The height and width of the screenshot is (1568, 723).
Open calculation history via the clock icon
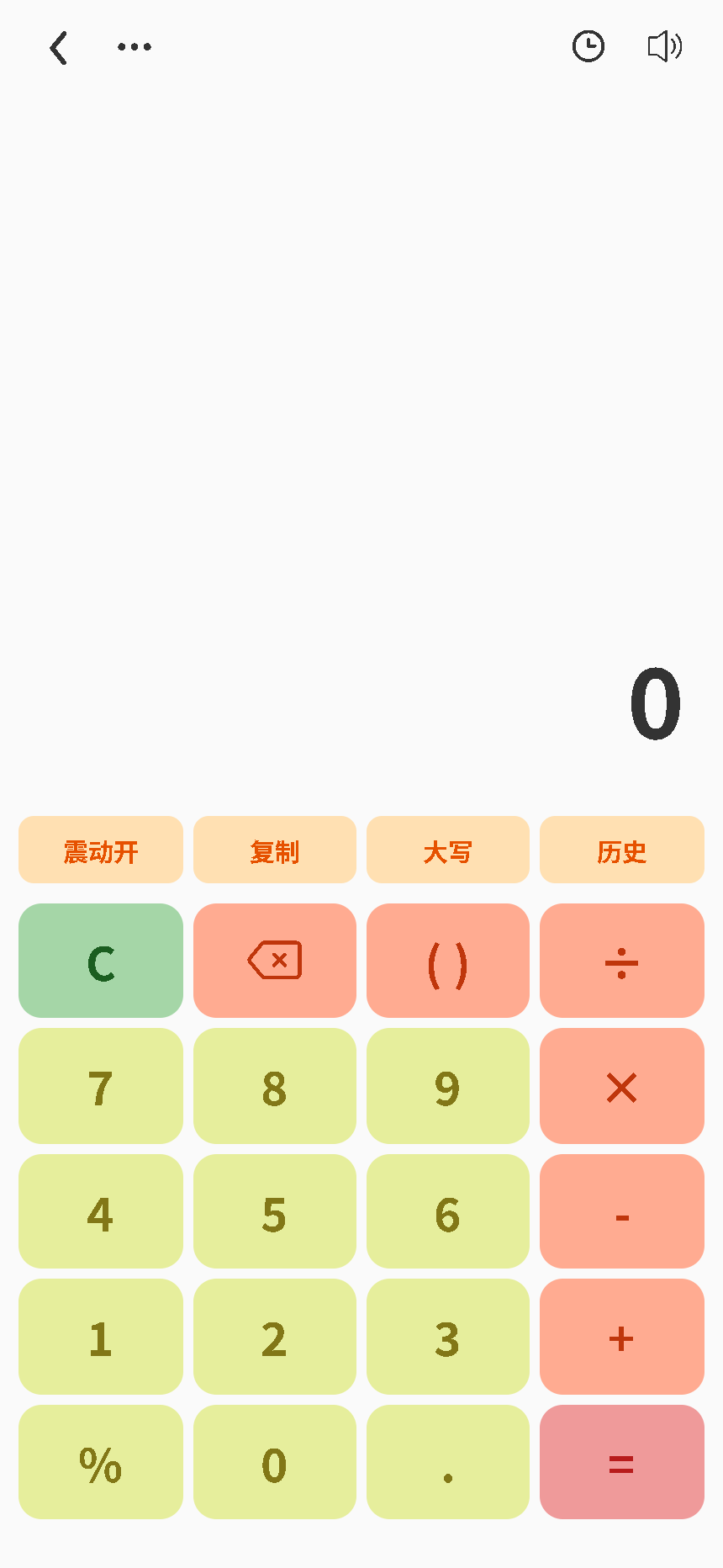tap(588, 46)
